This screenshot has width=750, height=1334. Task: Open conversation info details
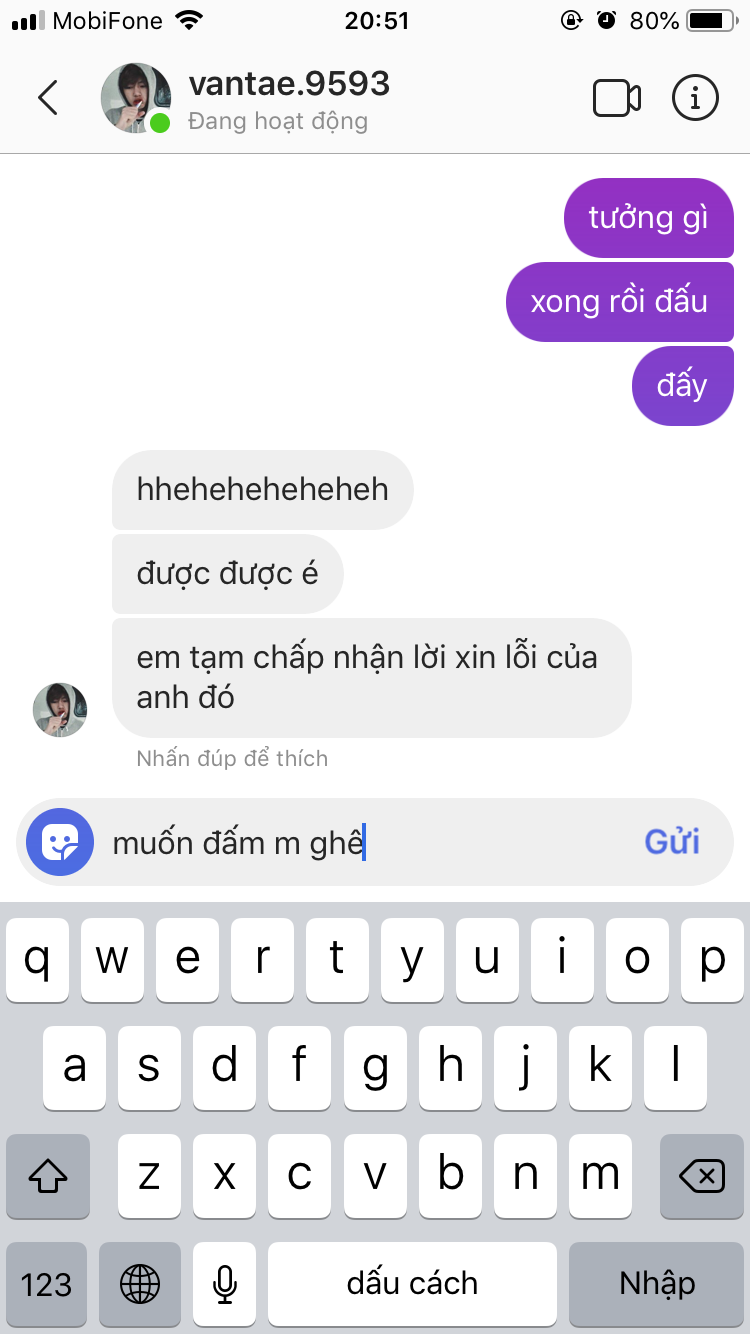[x=695, y=98]
